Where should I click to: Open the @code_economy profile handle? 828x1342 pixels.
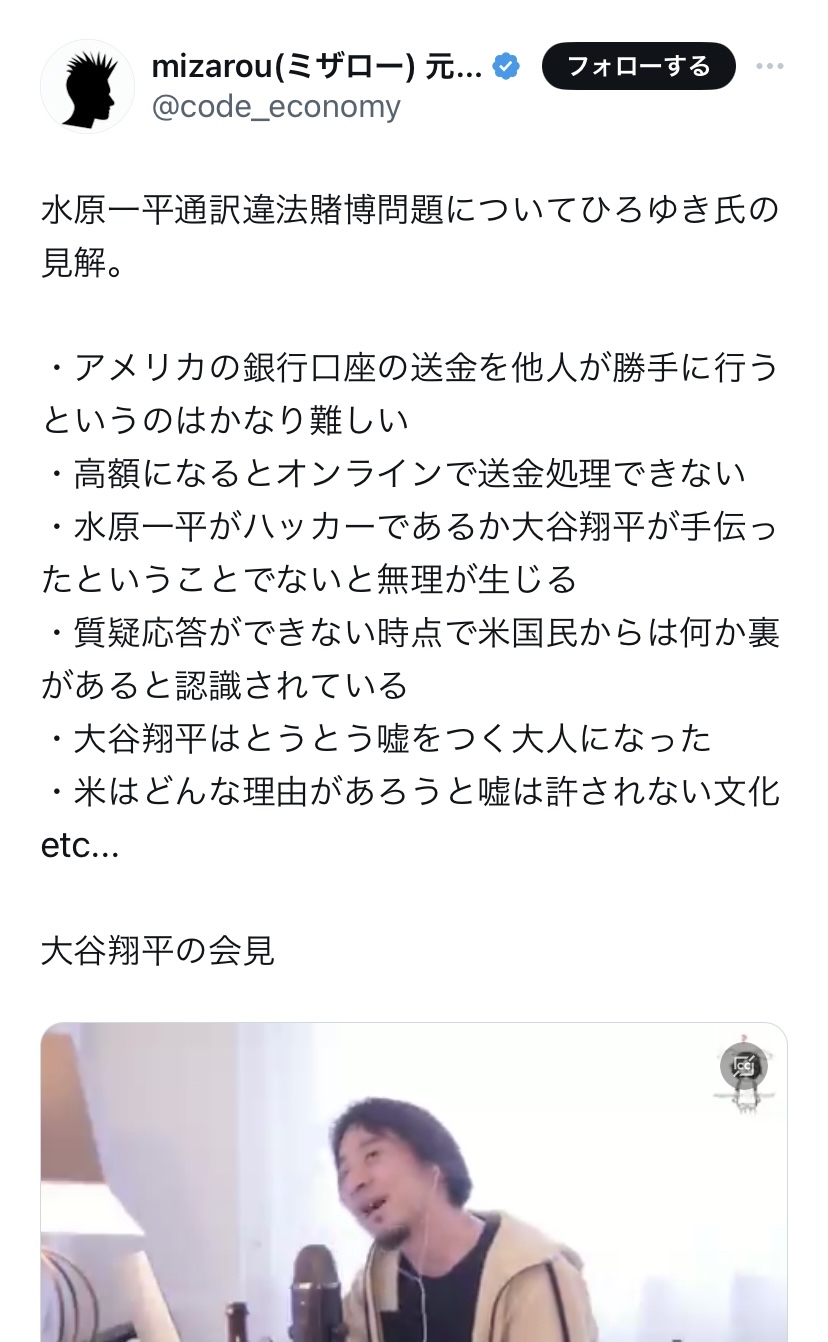pyautogui.click(x=276, y=106)
